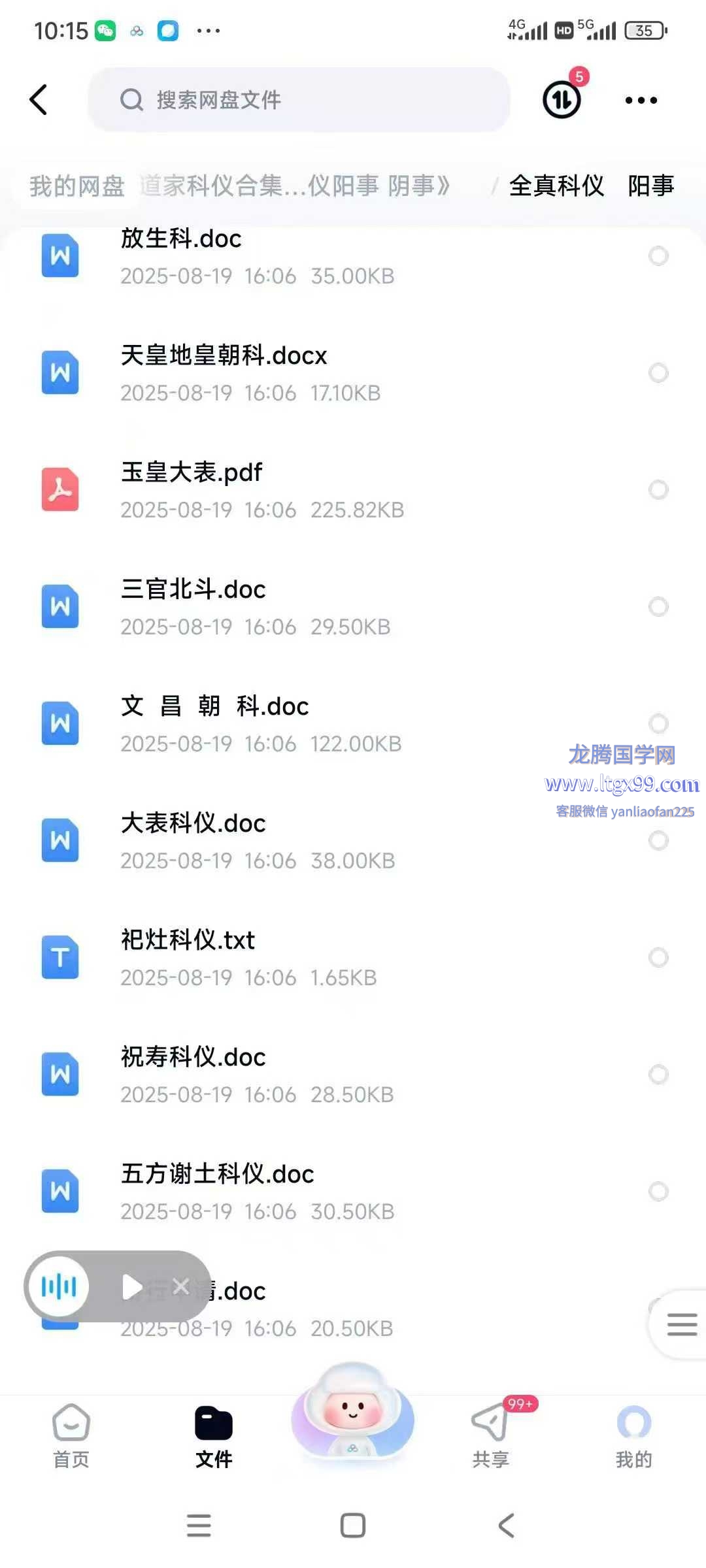
Task: Open file 祀灶科仪.txt
Action: (353, 958)
